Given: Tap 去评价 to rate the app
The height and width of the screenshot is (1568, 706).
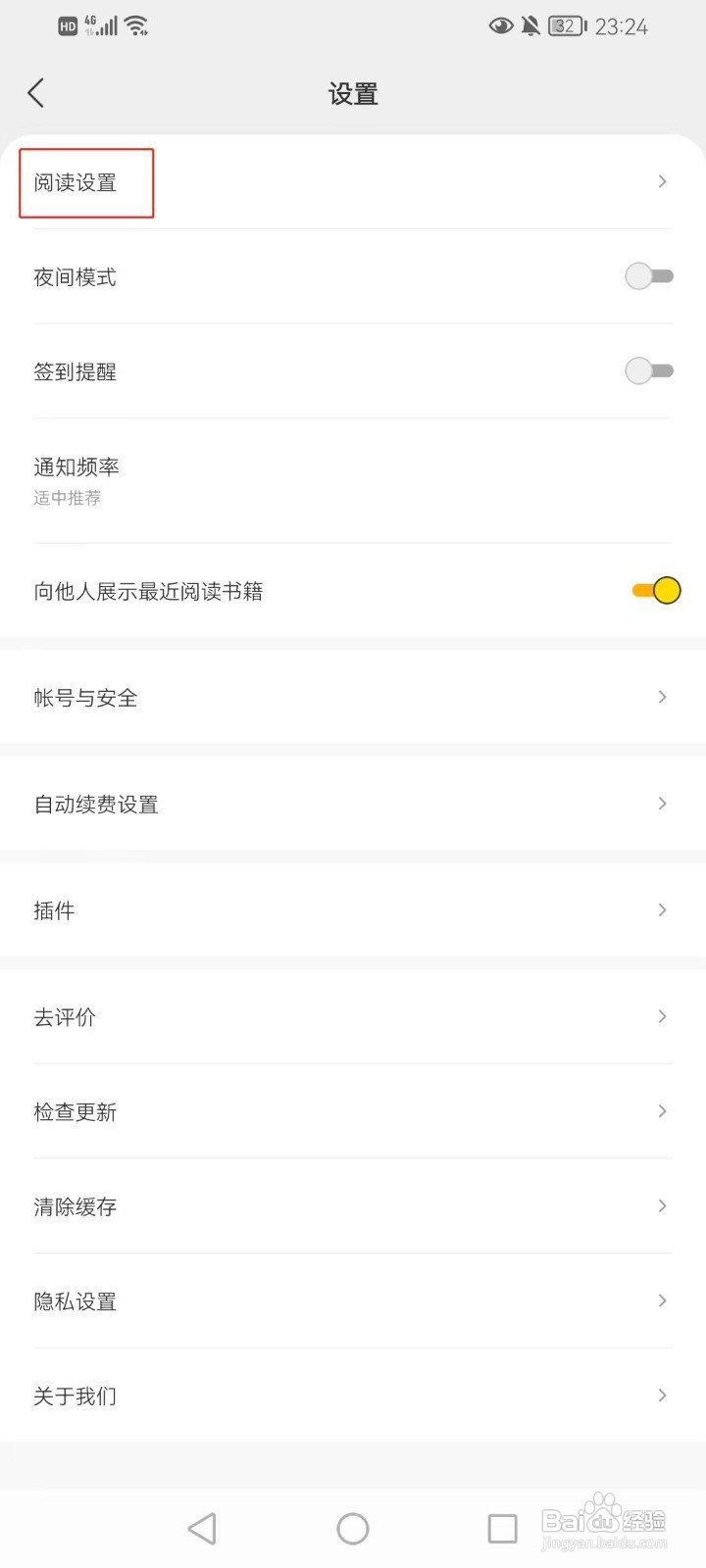Looking at the screenshot, I should [x=353, y=1016].
